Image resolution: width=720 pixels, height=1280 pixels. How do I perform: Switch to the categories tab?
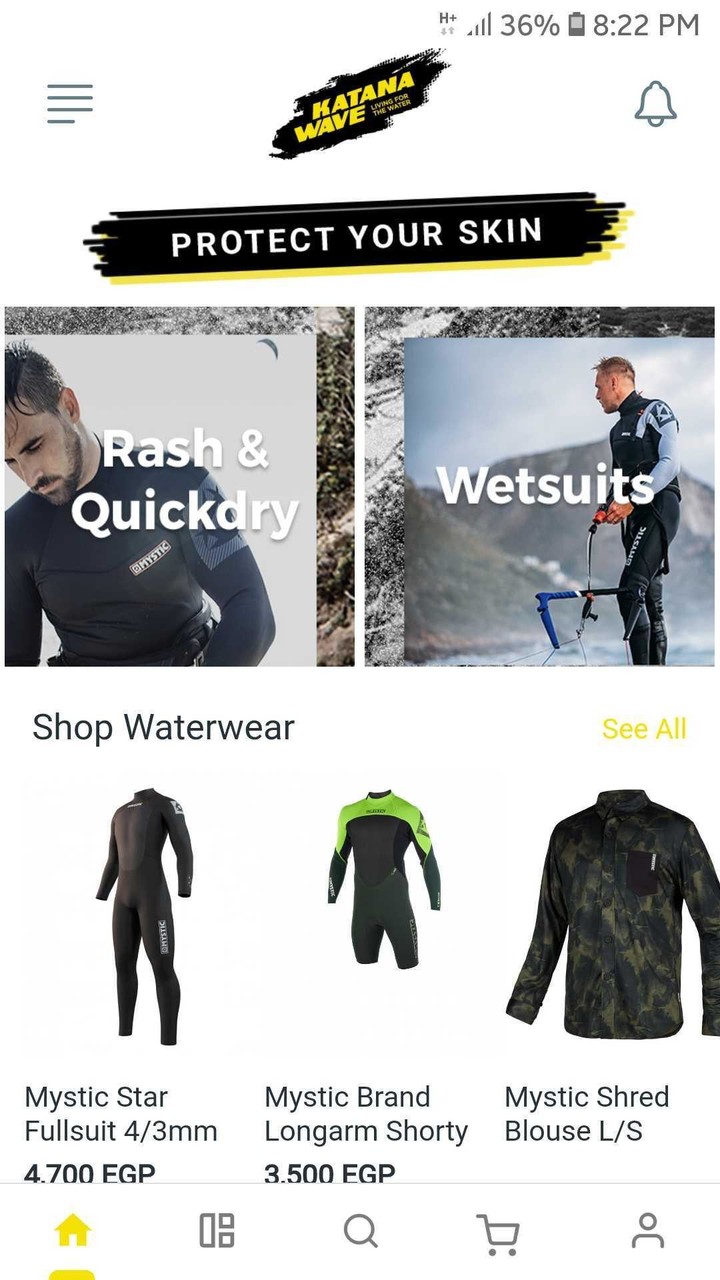[216, 1231]
